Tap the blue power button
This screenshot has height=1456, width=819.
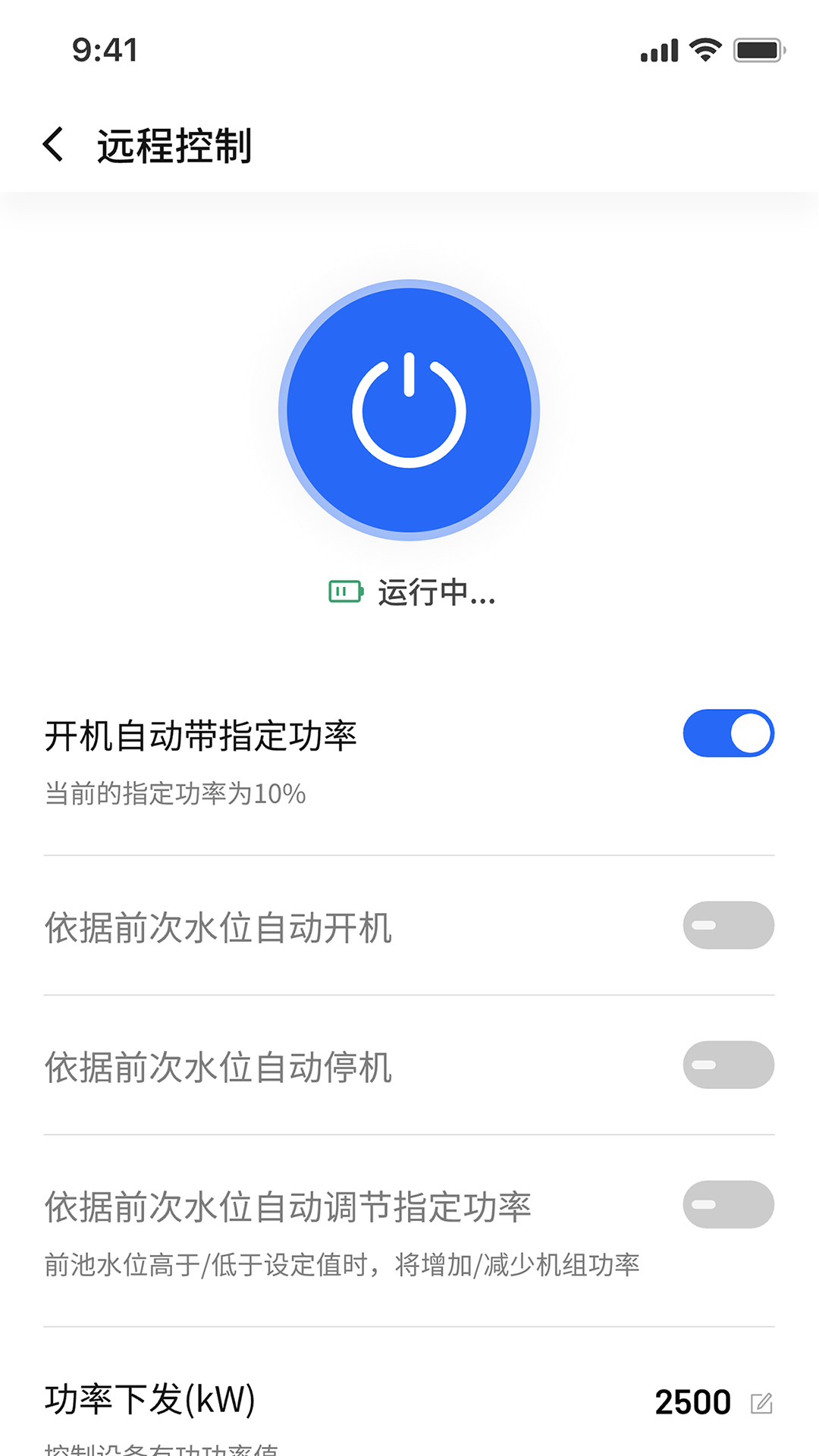[409, 410]
